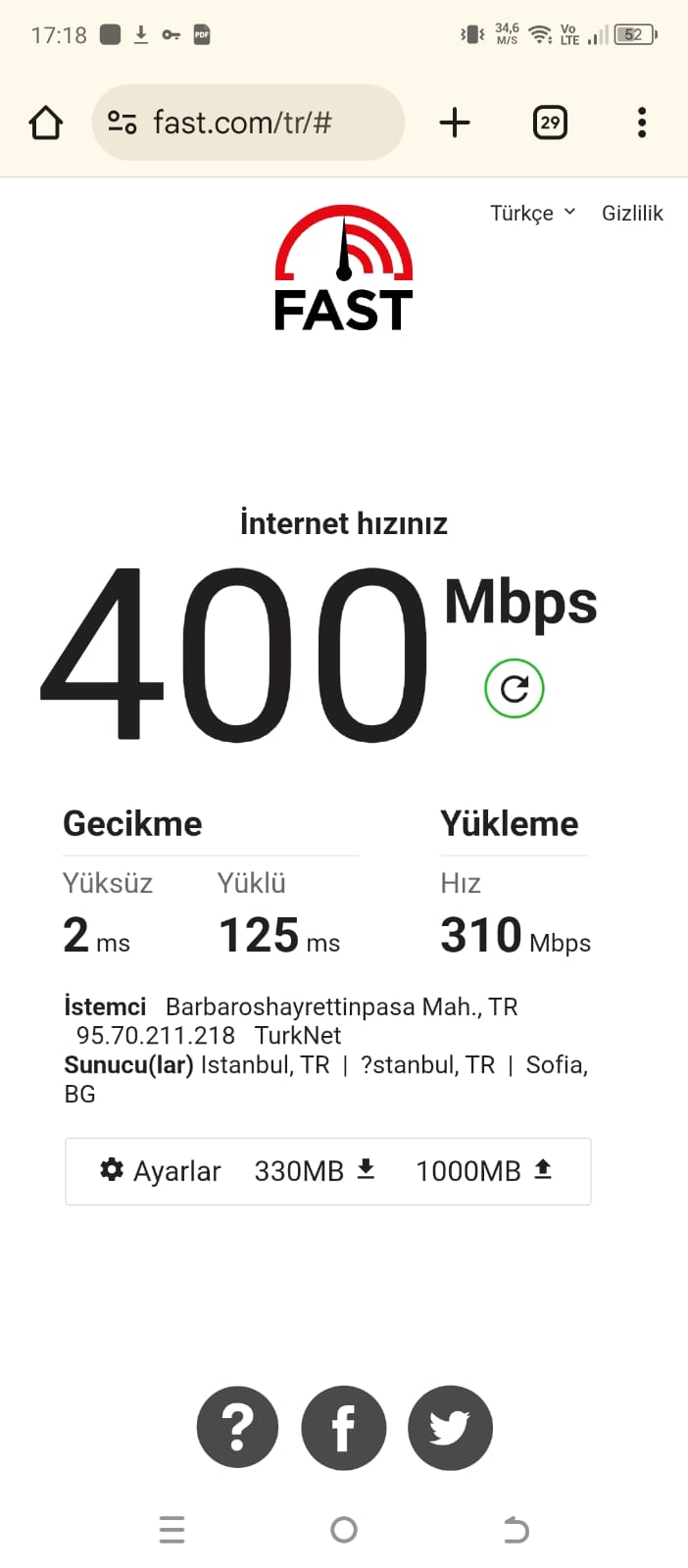View site info icon in address bar

(x=122, y=122)
